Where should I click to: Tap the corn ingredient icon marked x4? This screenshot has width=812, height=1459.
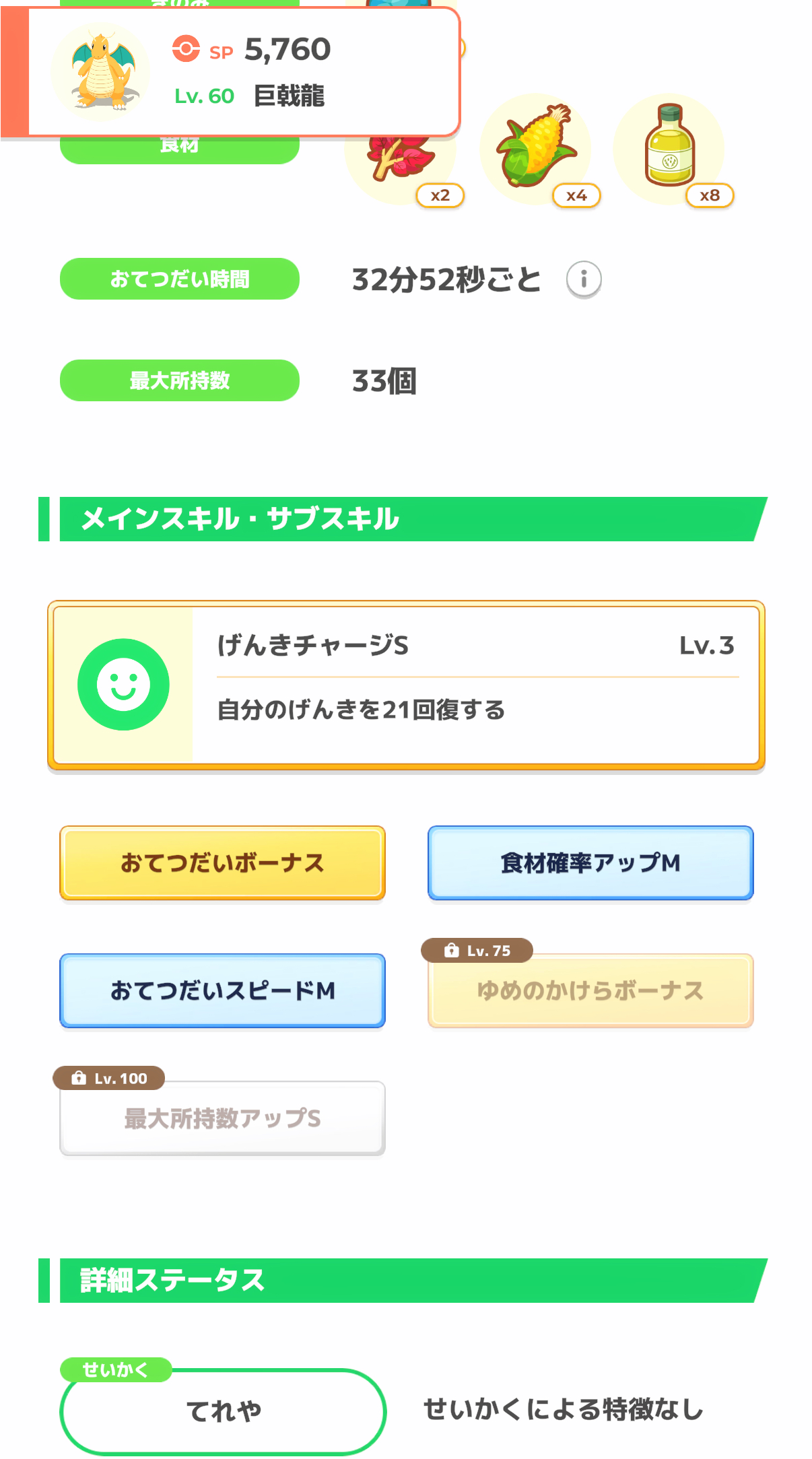coord(535,148)
